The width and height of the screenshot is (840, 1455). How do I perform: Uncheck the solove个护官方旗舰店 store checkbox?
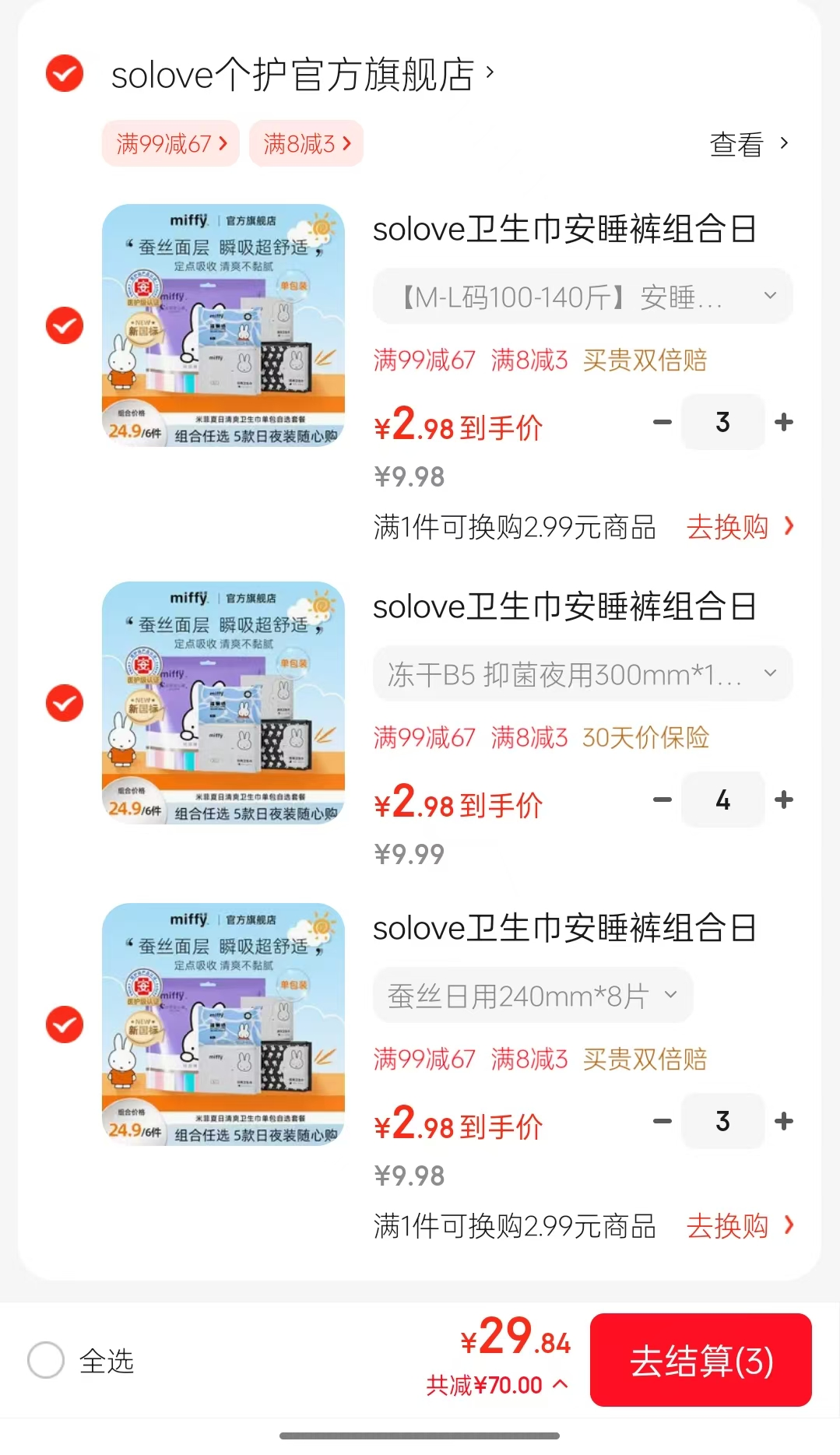65,74
